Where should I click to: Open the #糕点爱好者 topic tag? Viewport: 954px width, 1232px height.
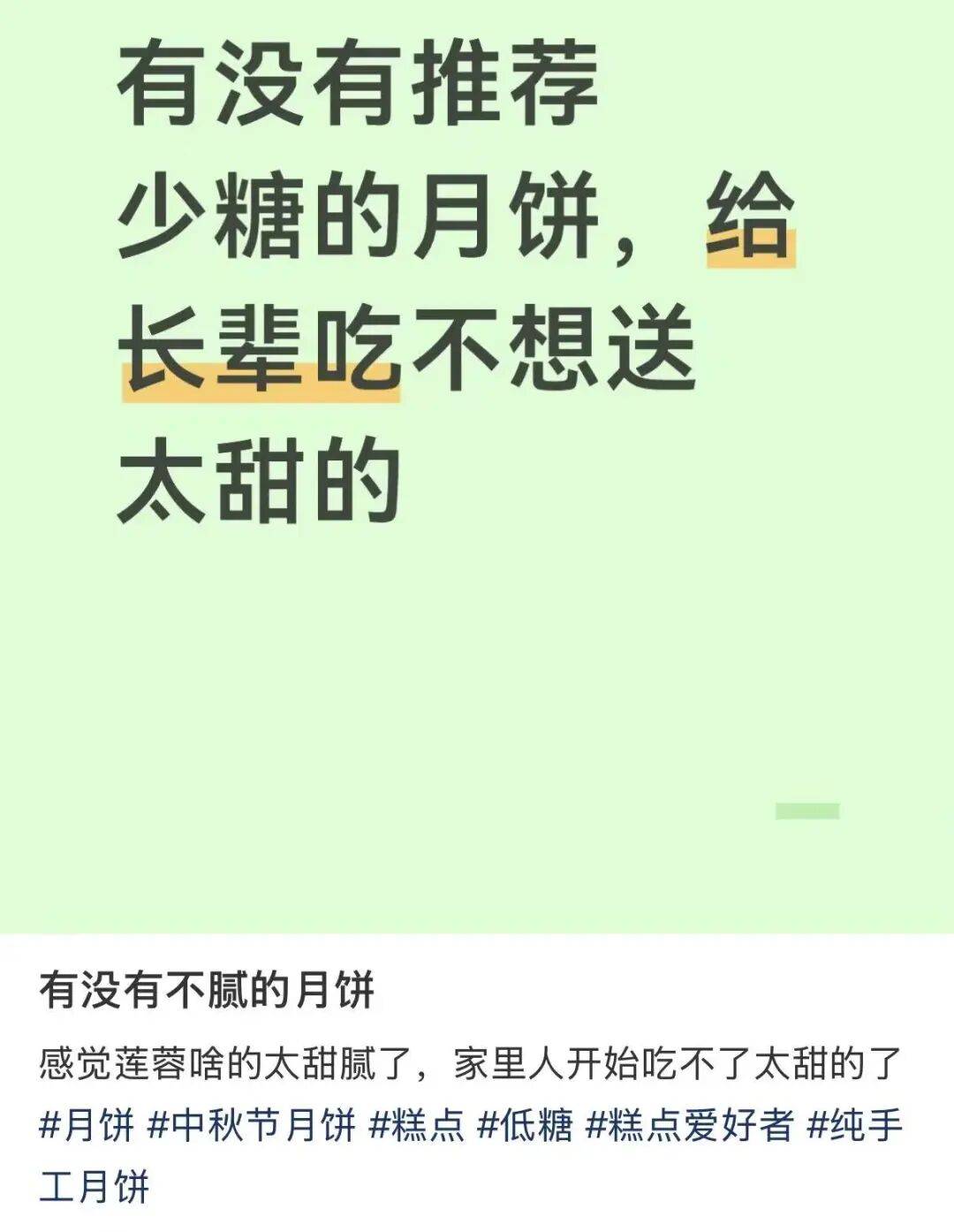click(x=691, y=1125)
